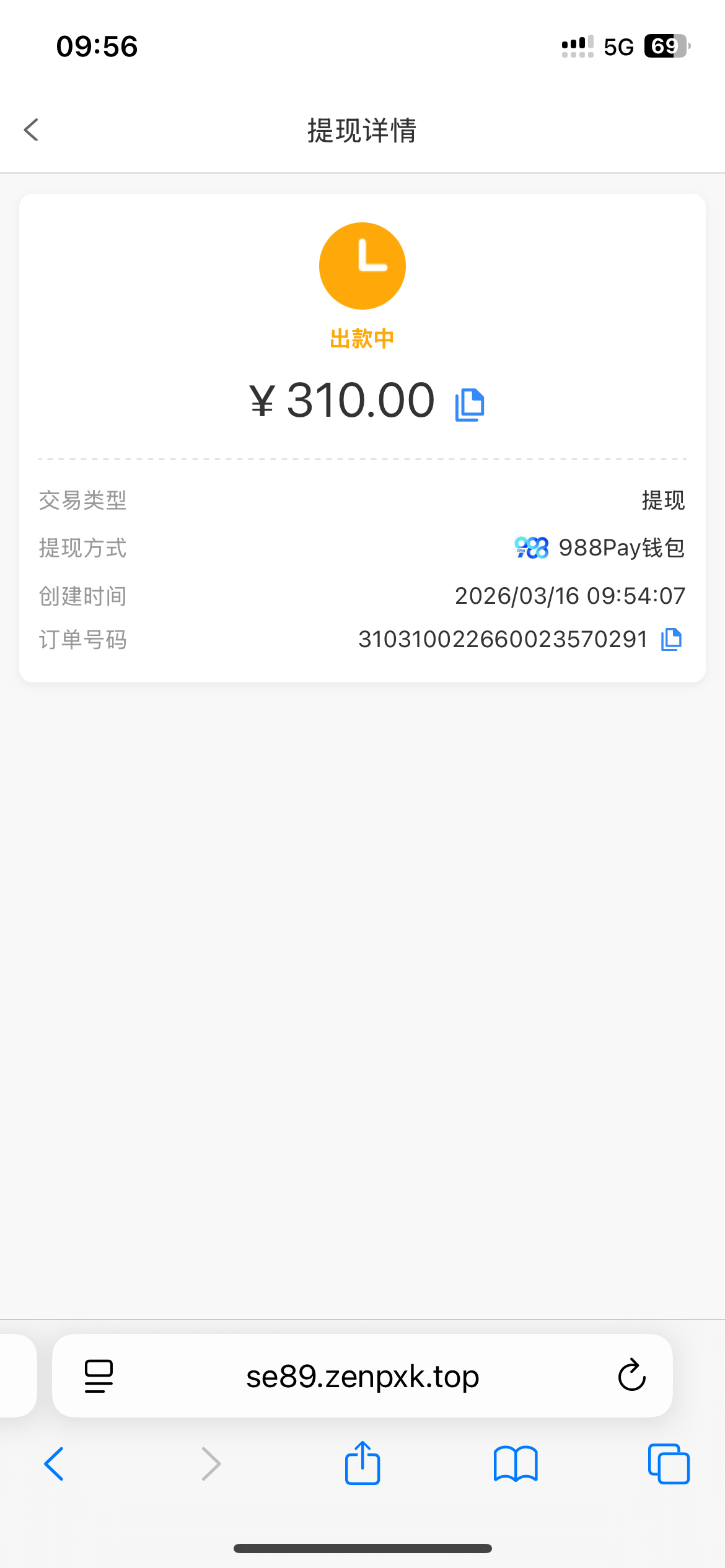The height and width of the screenshot is (1568, 725).
Task: Show all open Safari tabs
Action: (669, 1464)
